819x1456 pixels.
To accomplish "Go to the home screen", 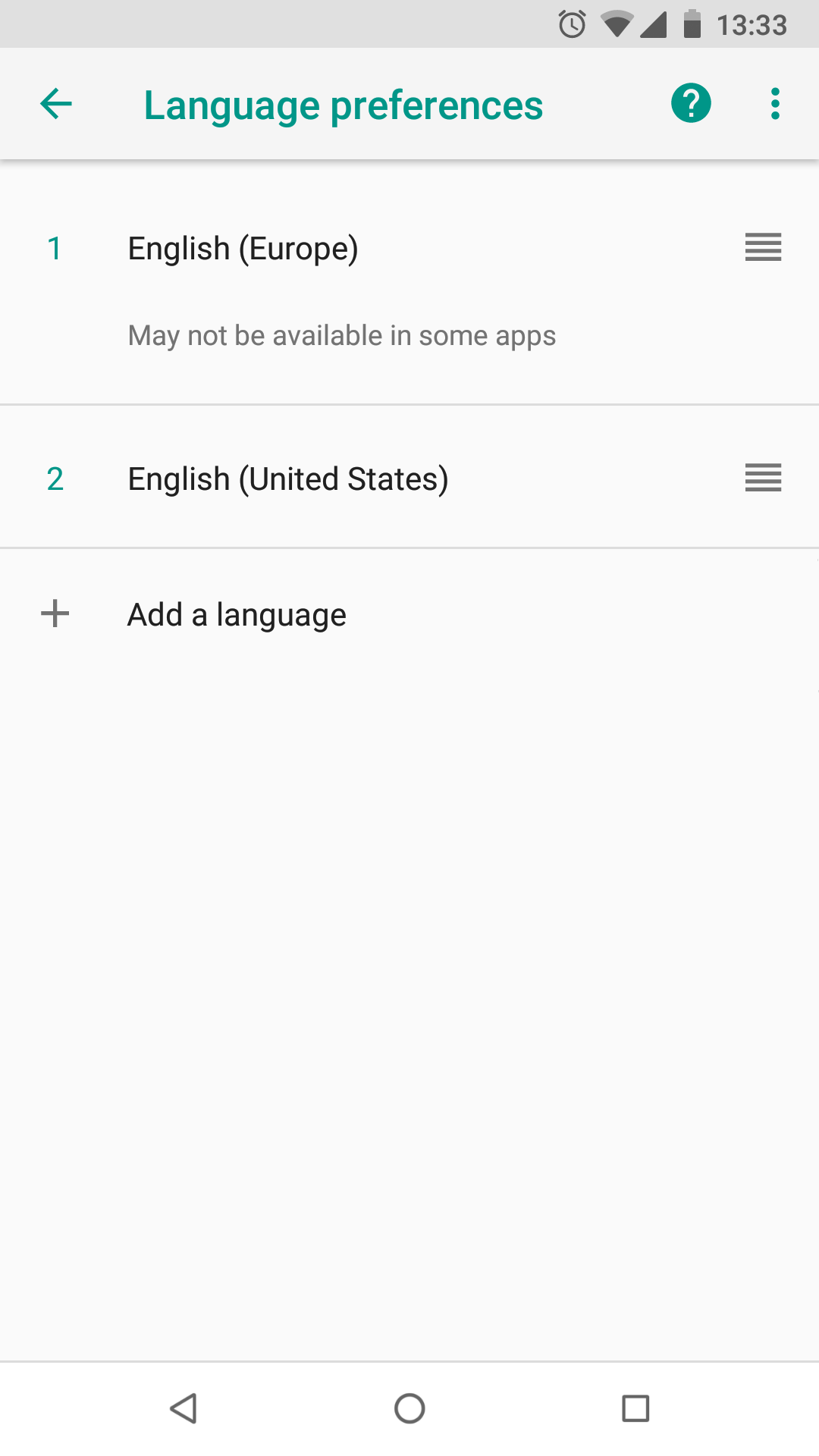I will (409, 1408).
